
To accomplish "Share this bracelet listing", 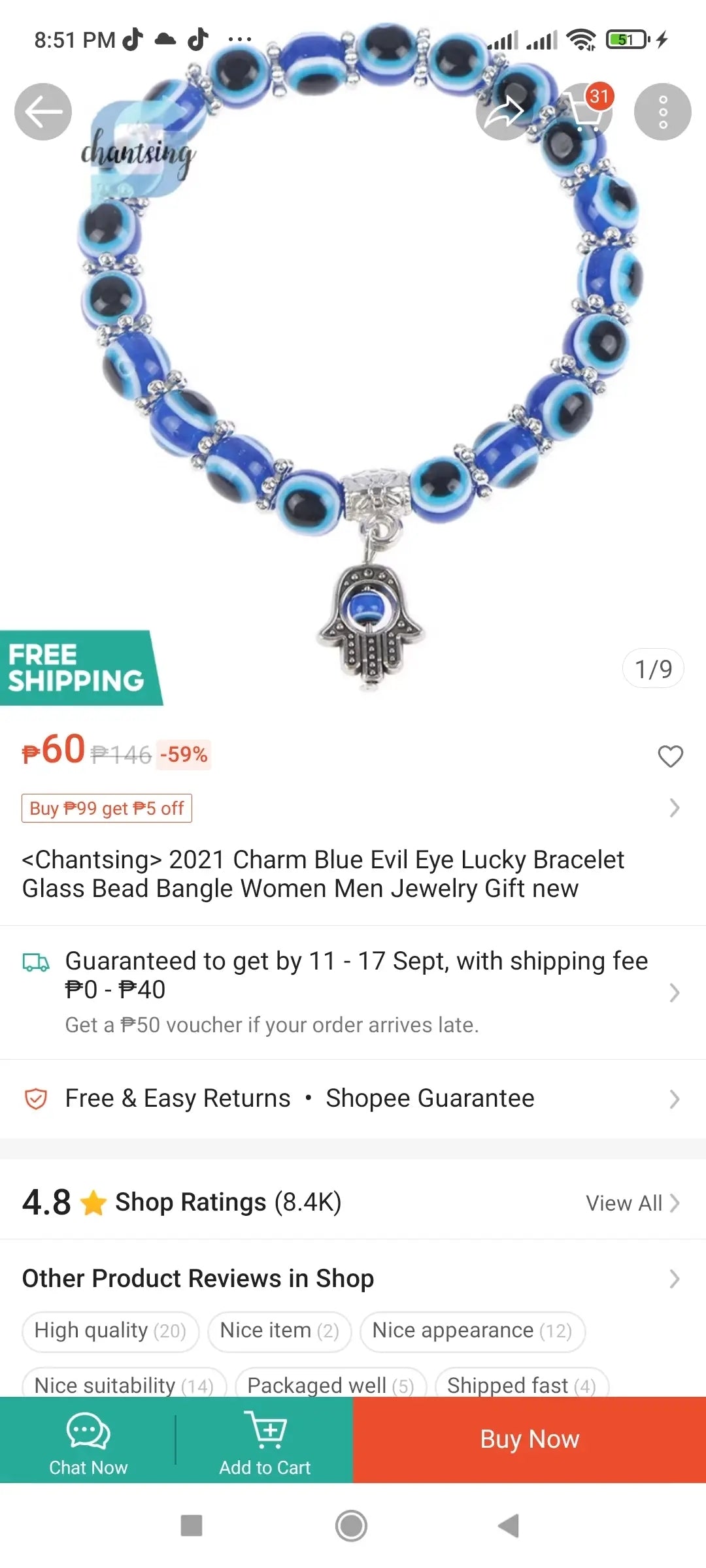I will [503, 112].
